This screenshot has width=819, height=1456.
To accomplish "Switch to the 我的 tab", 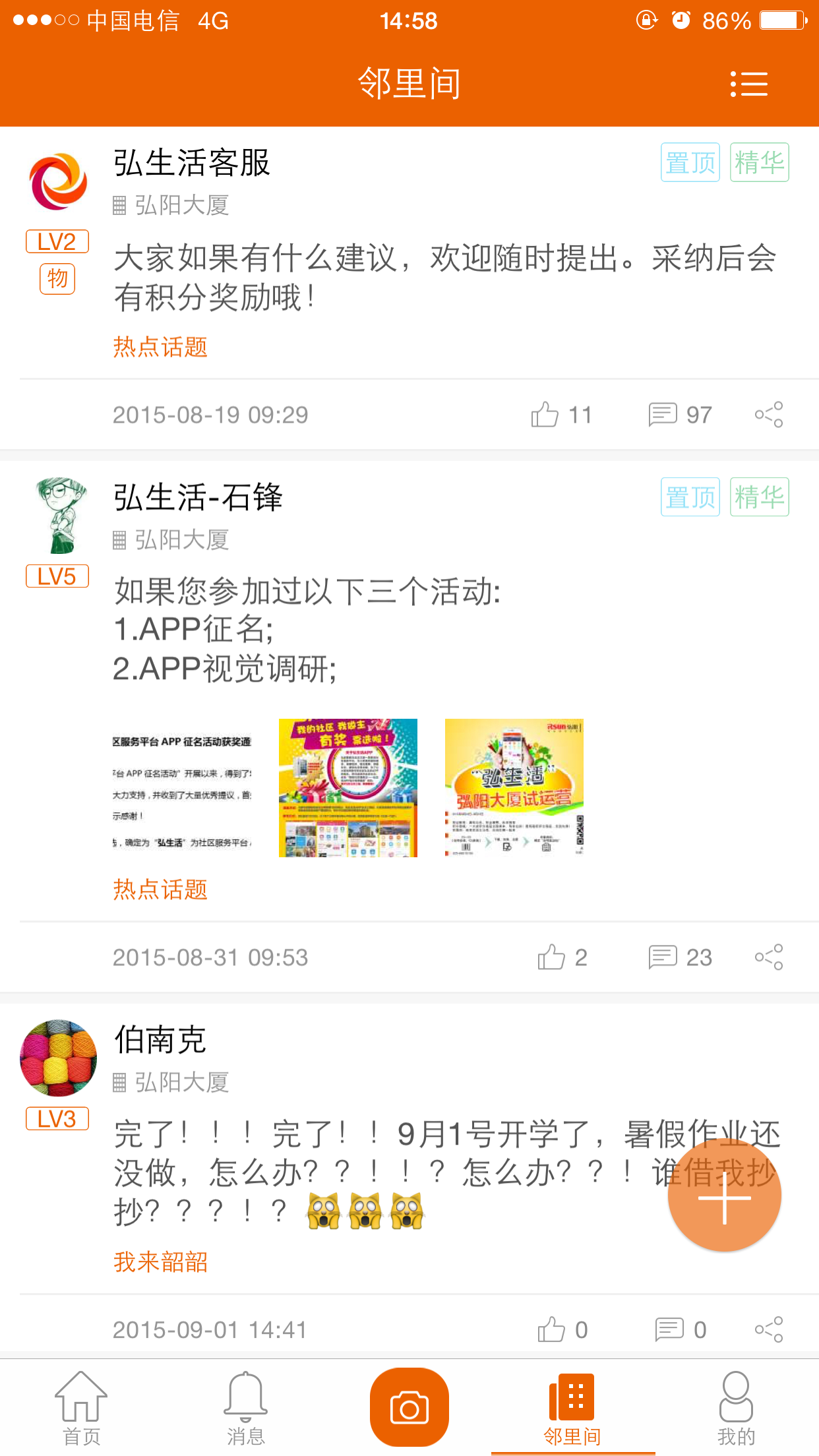I will tap(736, 1407).
